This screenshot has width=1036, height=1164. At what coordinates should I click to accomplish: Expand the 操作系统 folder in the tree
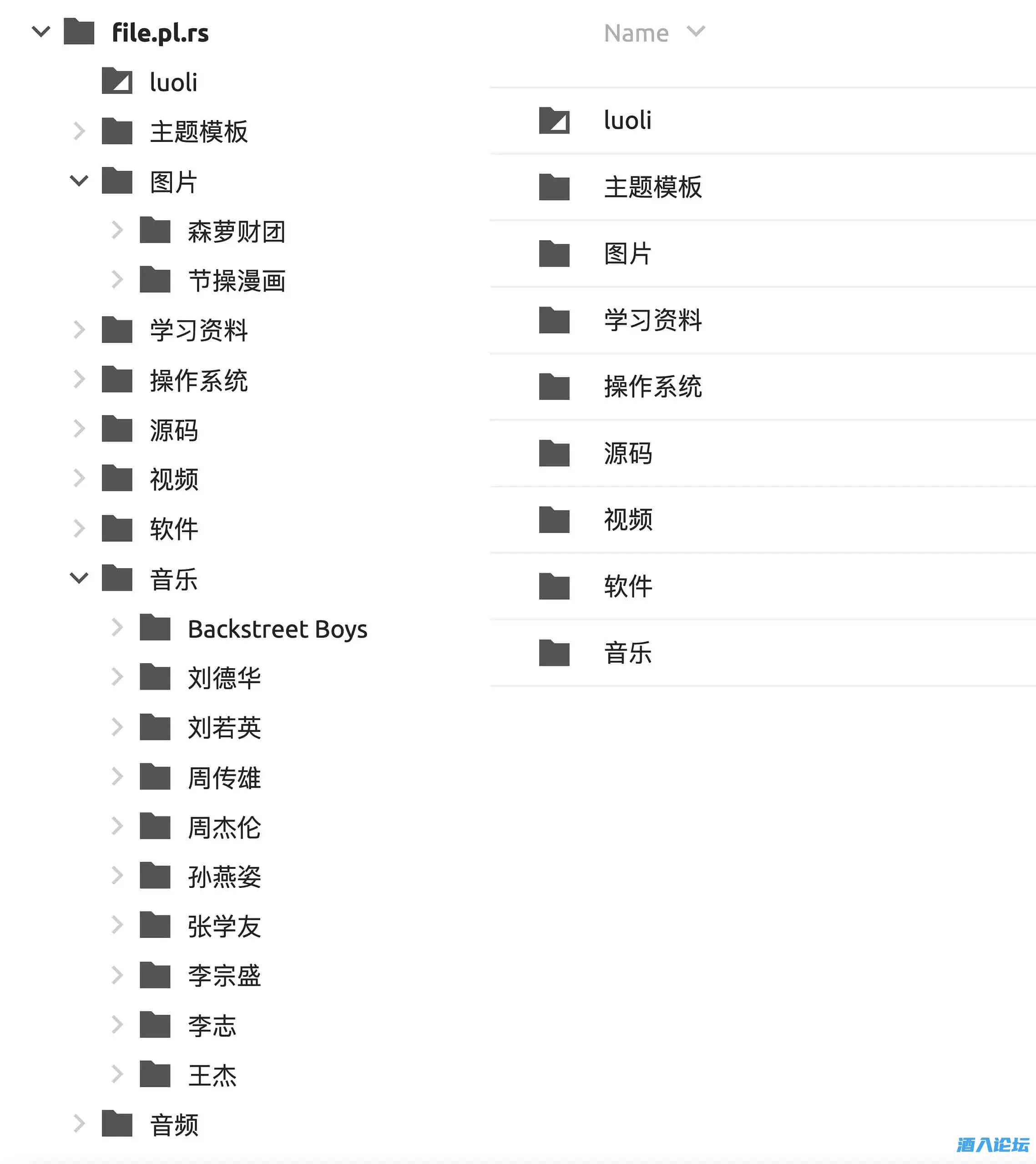point(79,380)
